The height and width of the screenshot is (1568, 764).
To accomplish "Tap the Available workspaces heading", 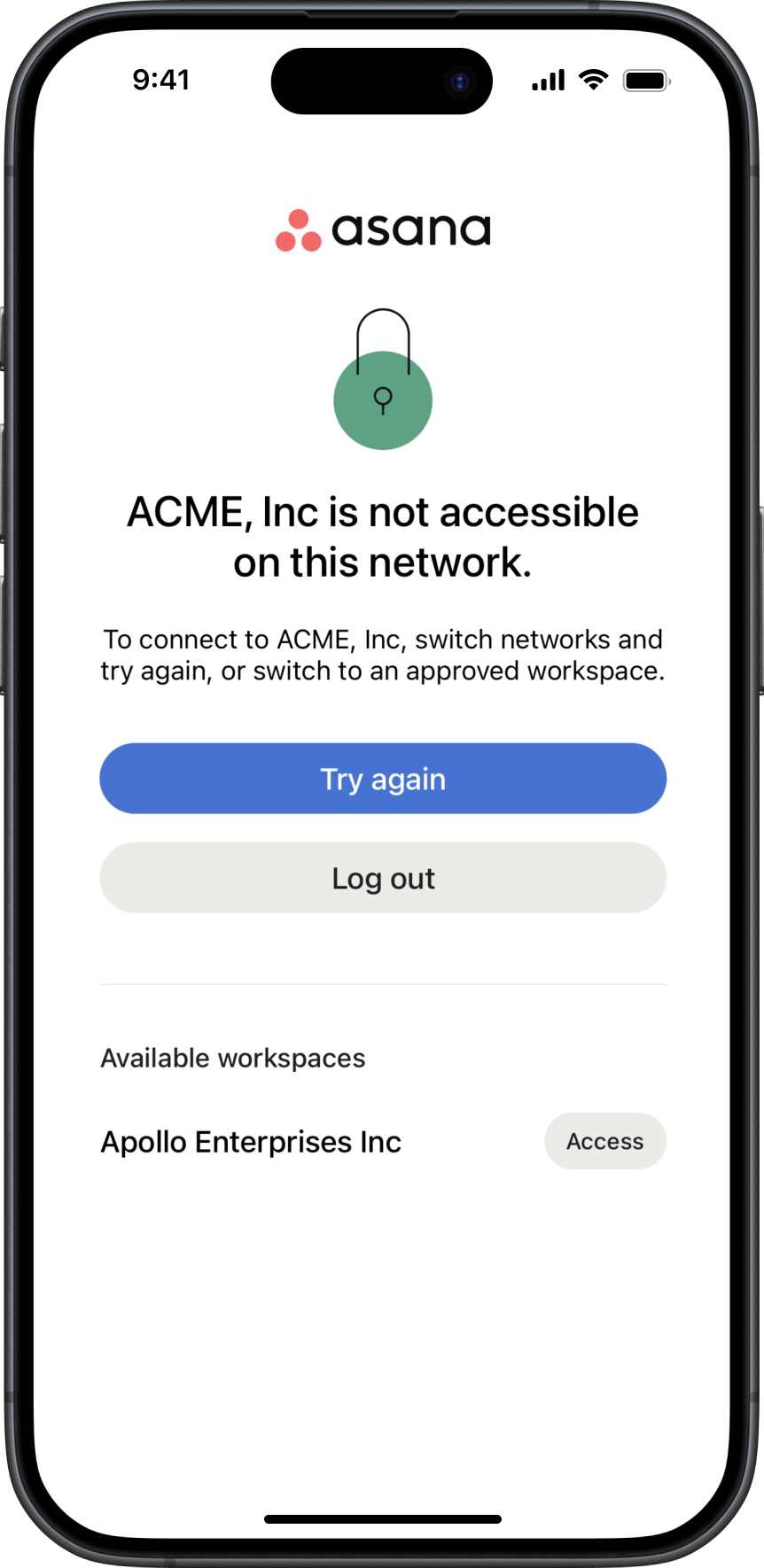I will [x=233, y=1058].
